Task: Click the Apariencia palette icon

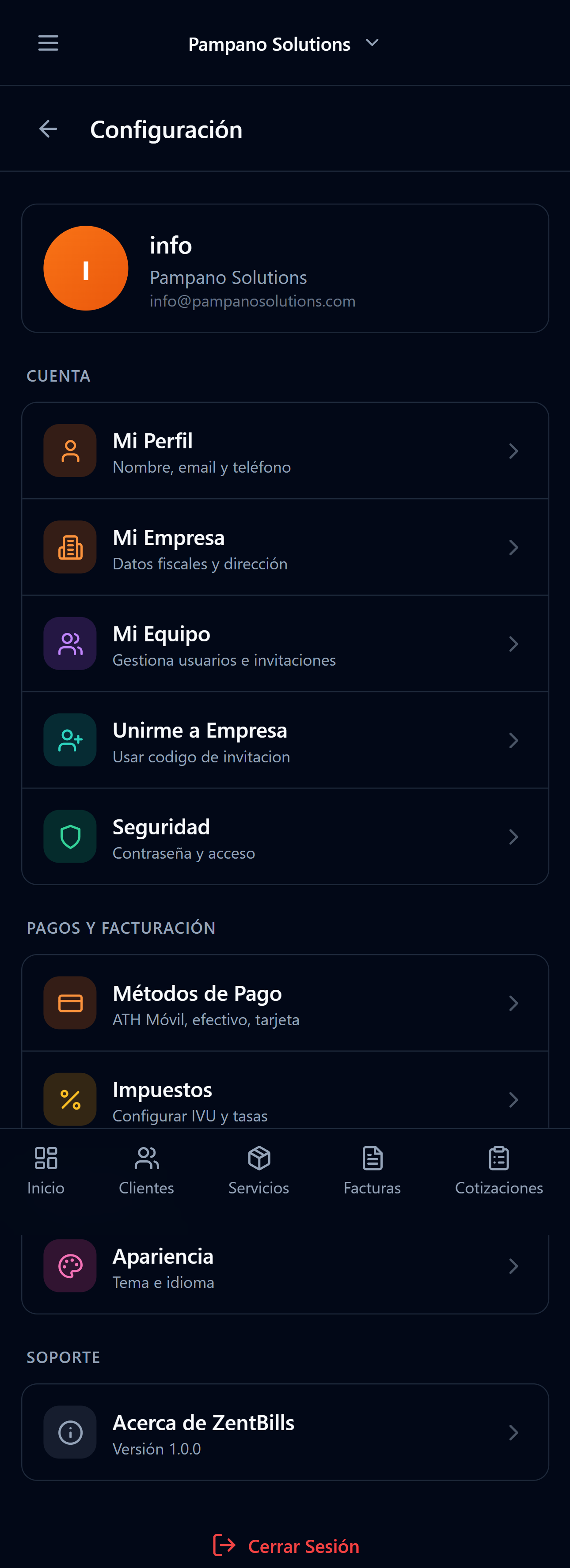Action: tap(69, 1265)
